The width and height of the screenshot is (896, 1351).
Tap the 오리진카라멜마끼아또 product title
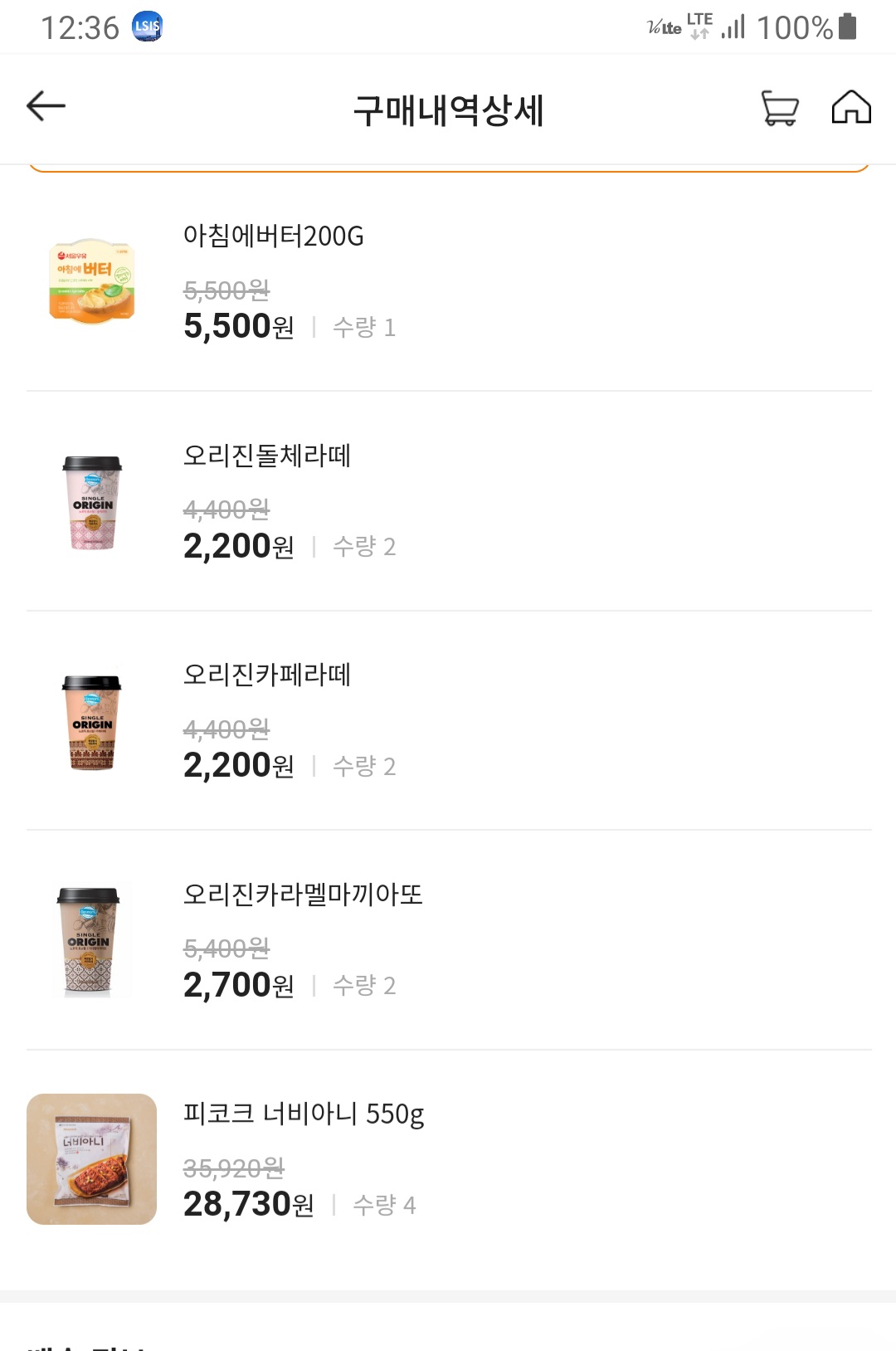(303, 896)
